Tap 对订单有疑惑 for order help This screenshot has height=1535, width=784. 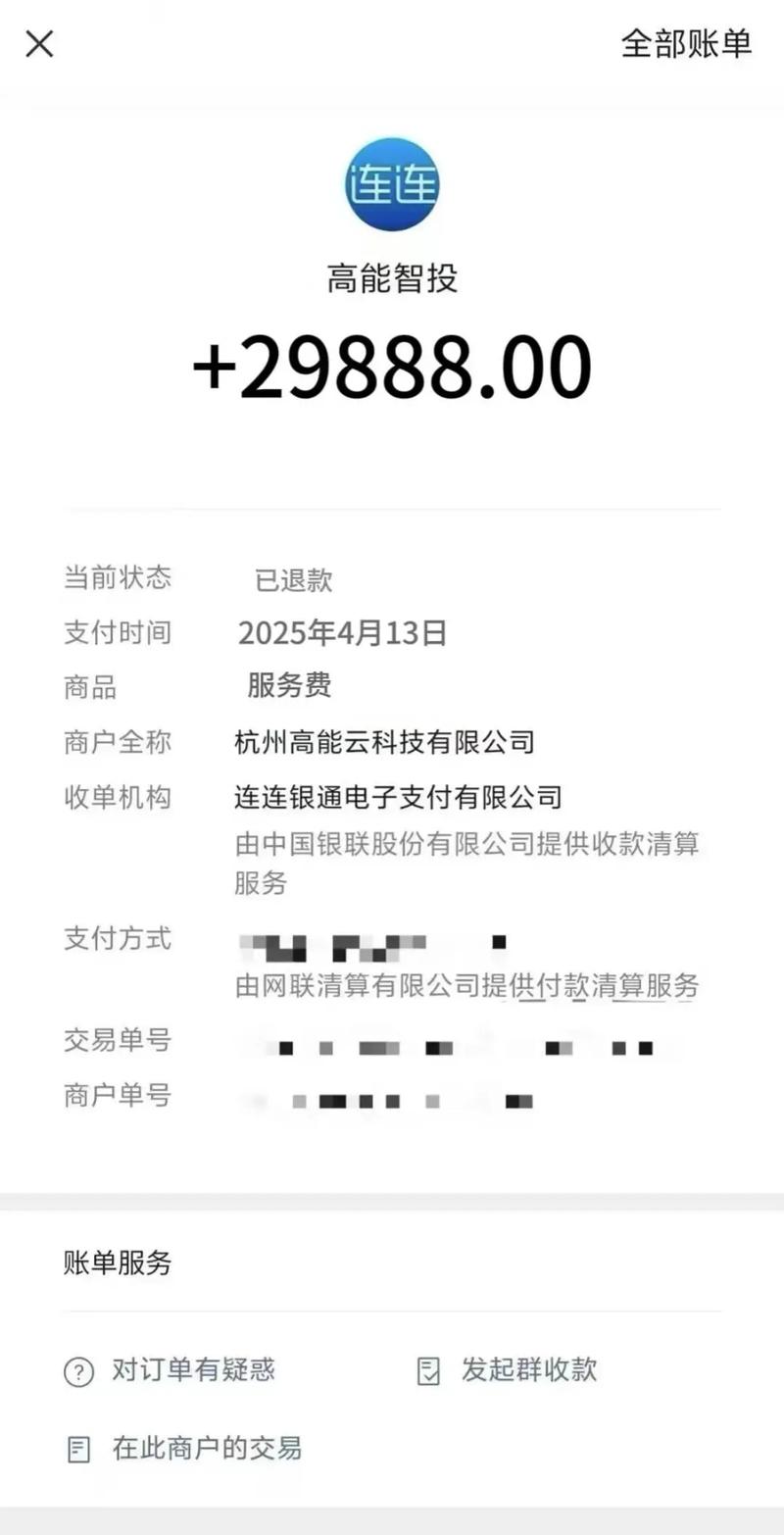(x=171, y=1370)
